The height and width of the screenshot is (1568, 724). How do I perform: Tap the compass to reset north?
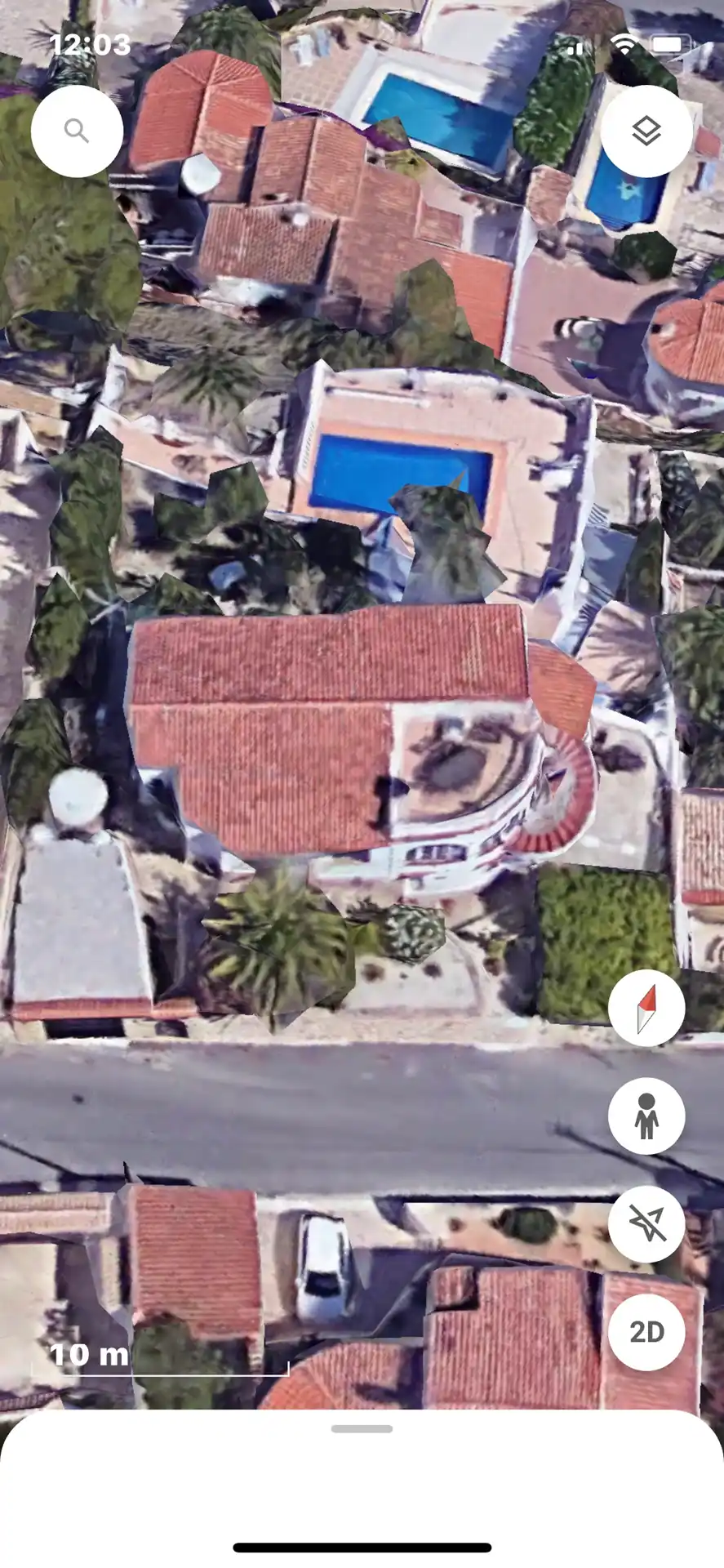click(646, 1008)
